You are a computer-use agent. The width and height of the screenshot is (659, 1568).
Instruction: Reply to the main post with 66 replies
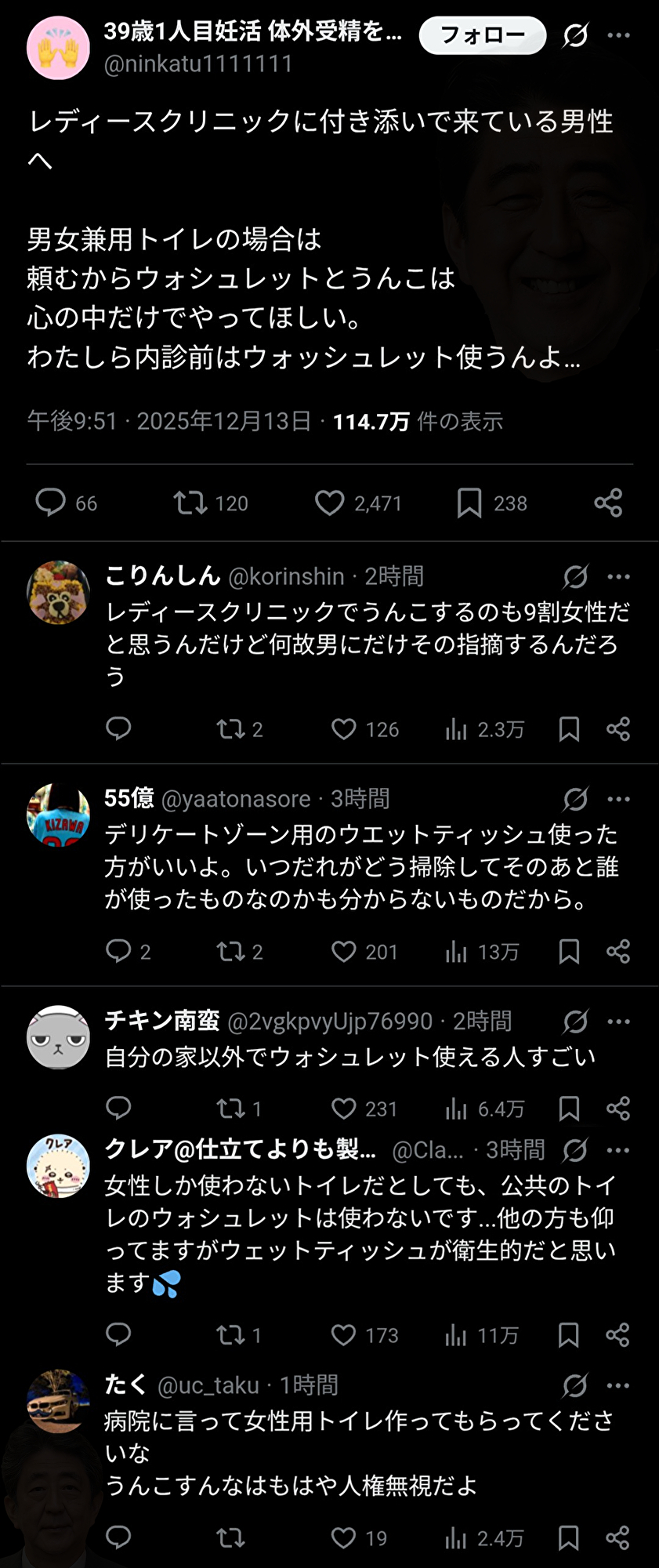[x=51, y=503]
